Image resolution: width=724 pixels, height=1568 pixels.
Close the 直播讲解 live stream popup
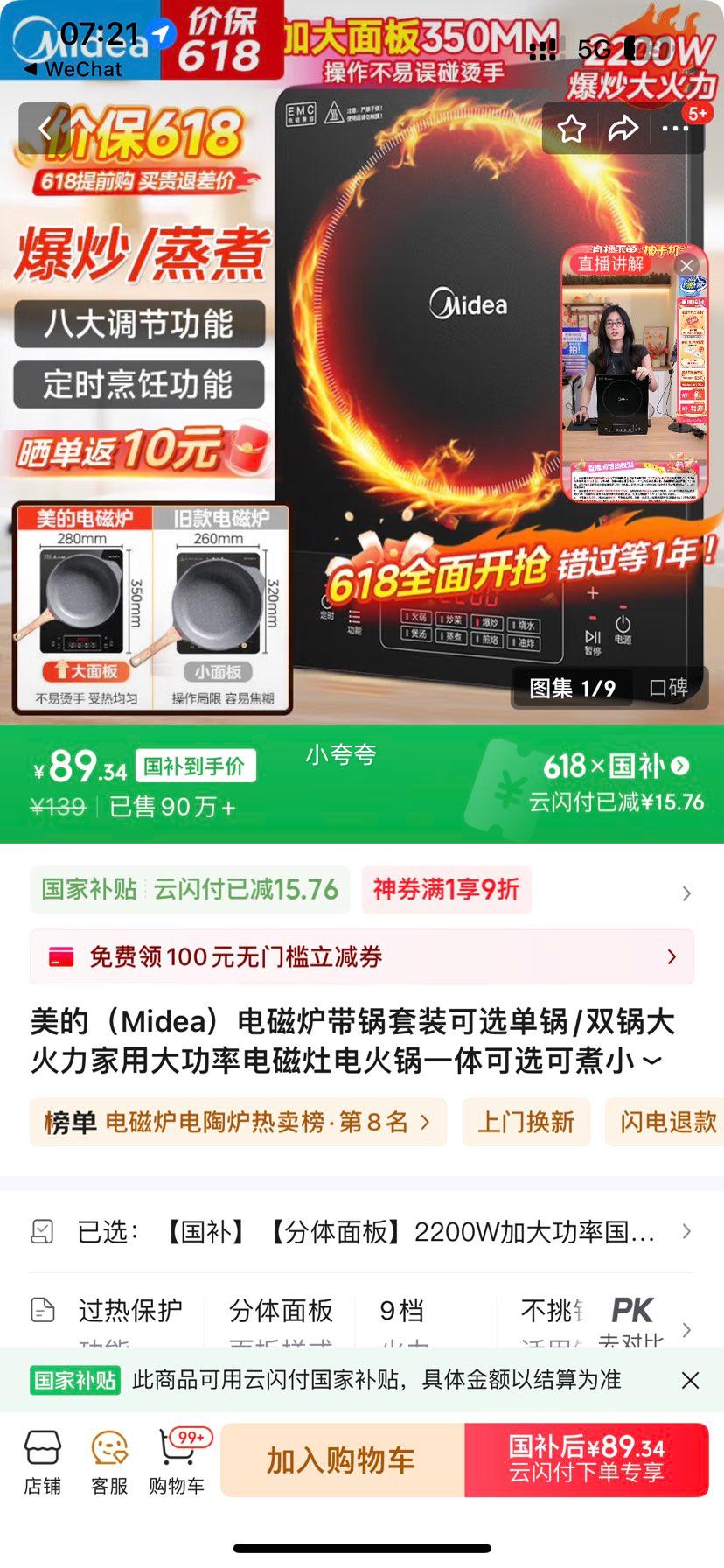pos(687,265)
